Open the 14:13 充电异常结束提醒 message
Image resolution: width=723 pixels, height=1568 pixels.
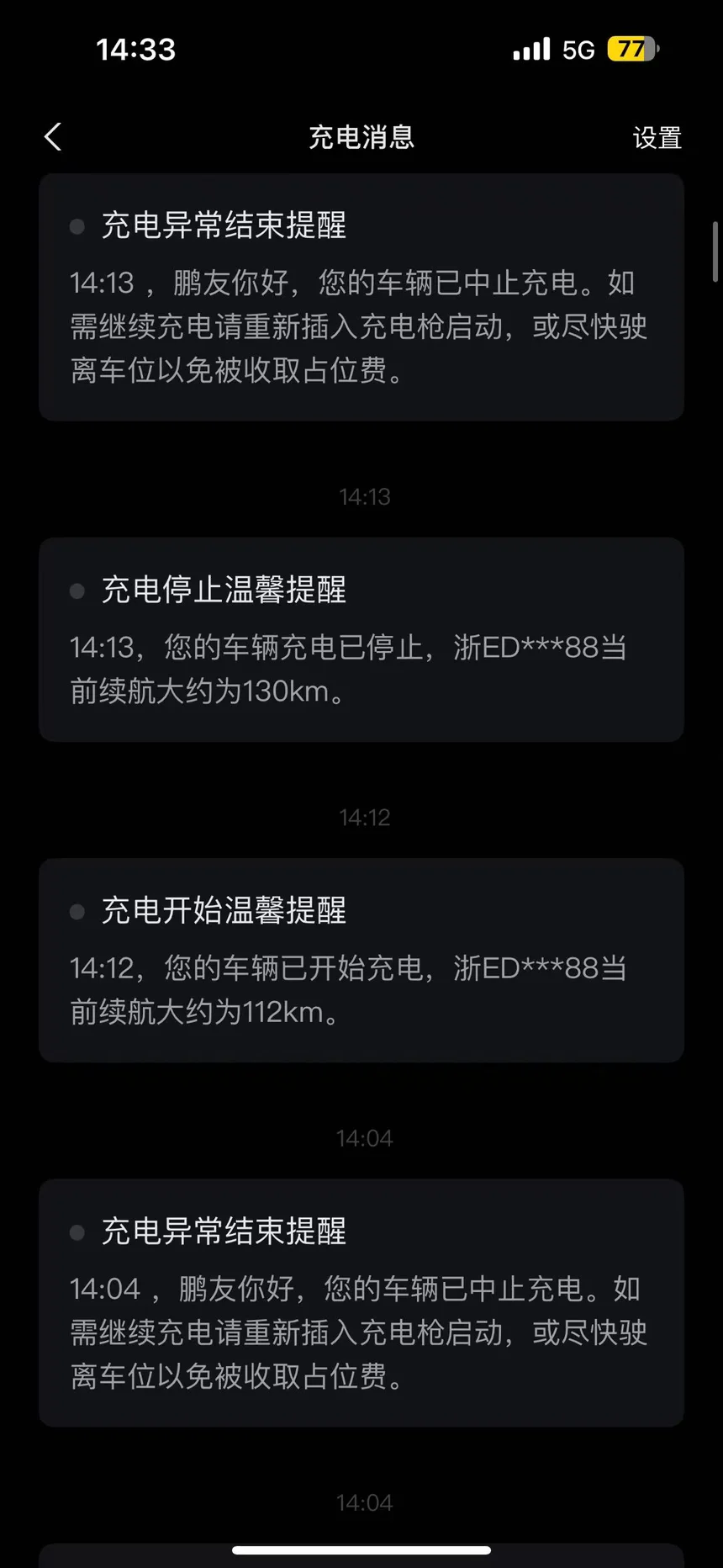pos(361,297)
